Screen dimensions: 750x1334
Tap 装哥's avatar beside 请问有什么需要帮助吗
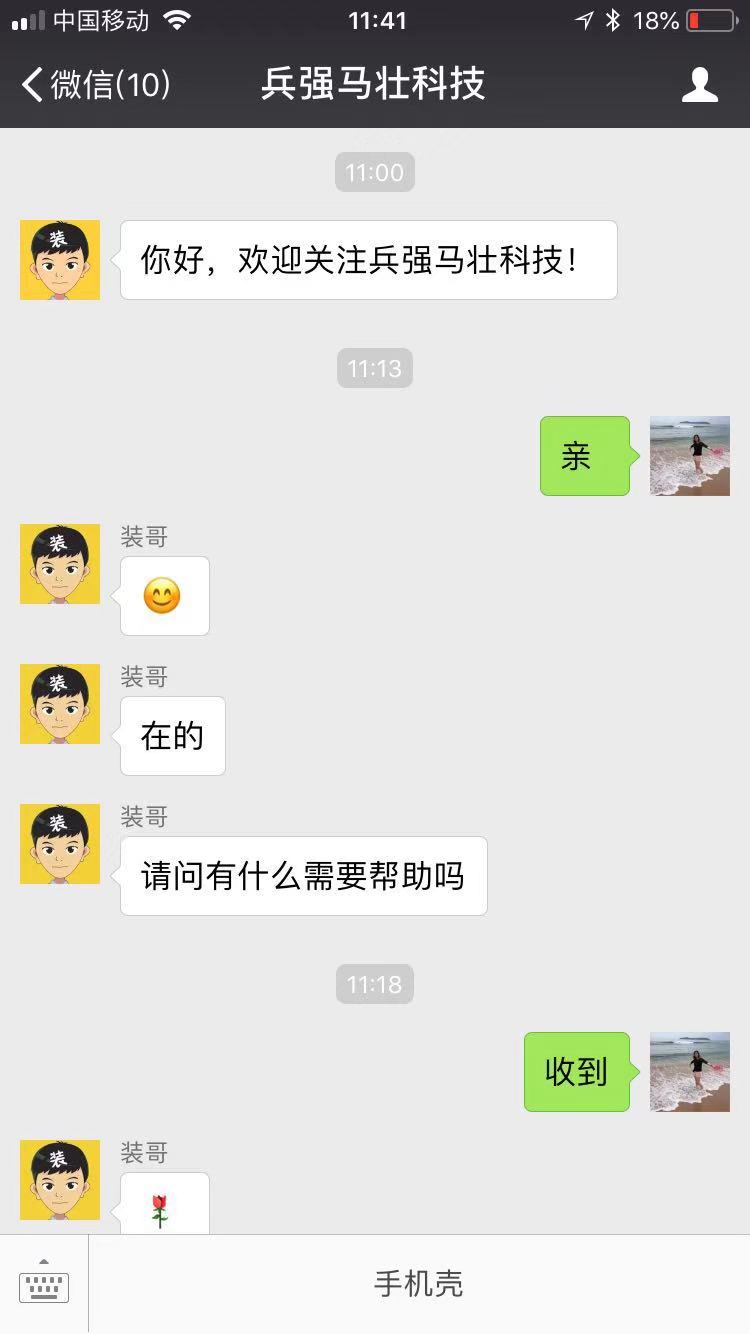(x=60, y=844)
